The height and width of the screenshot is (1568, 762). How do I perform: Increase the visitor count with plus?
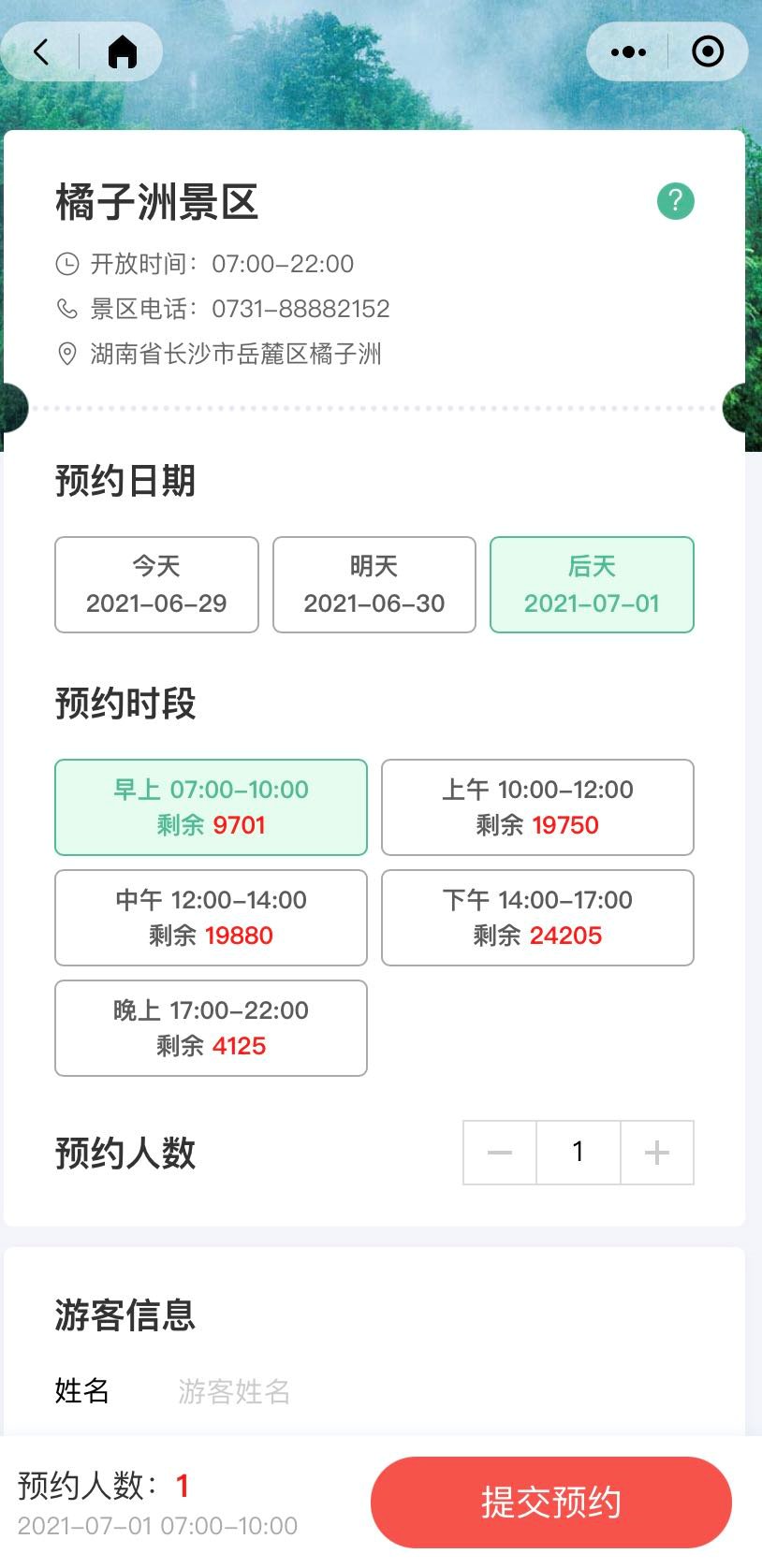click(657, 1153)
